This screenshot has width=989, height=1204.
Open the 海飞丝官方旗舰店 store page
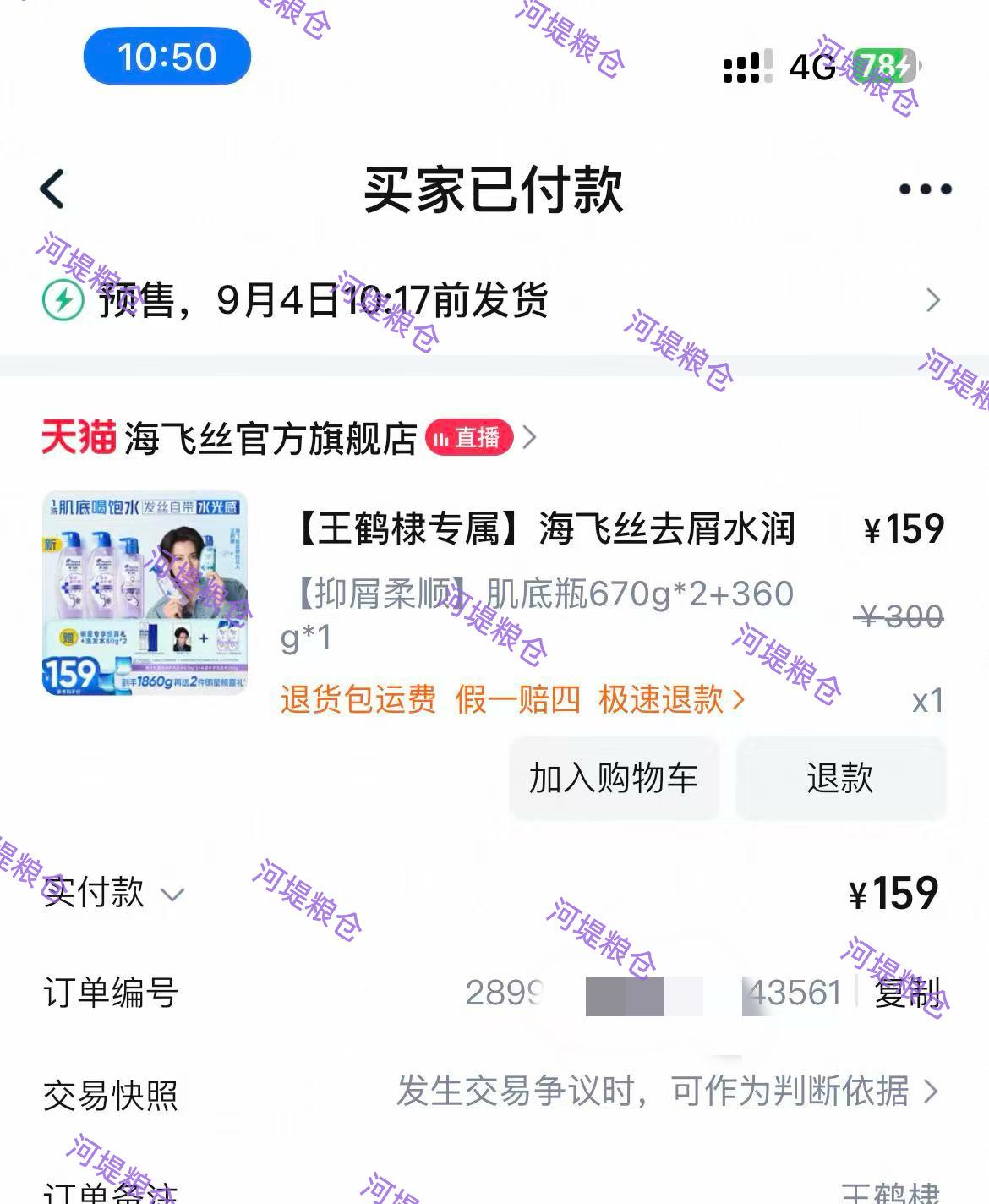pyautogui.click(x=270, y=439)
